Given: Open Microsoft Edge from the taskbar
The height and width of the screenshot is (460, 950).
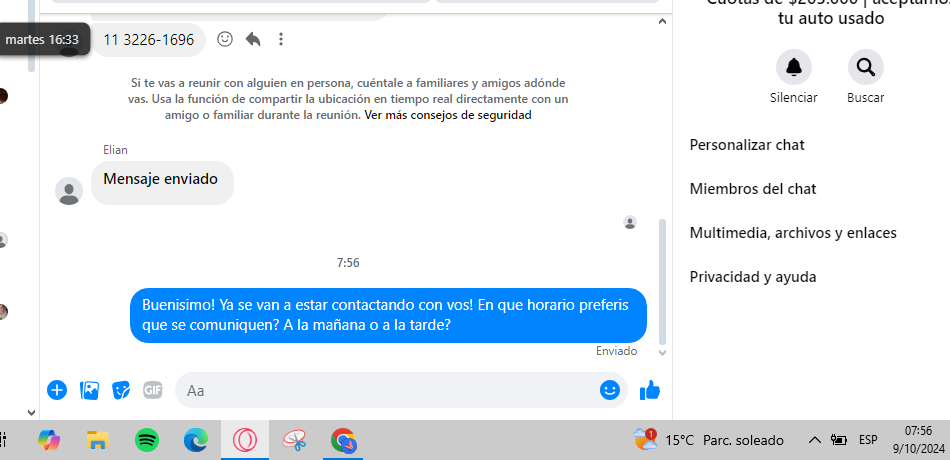Looking at the screenshot, I should pos(196,440).
